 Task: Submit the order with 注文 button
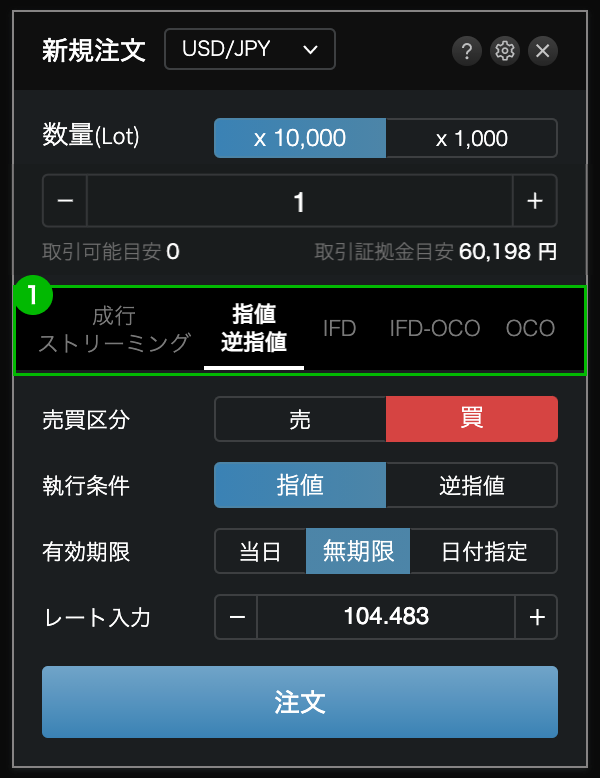[x=299, y=701]
